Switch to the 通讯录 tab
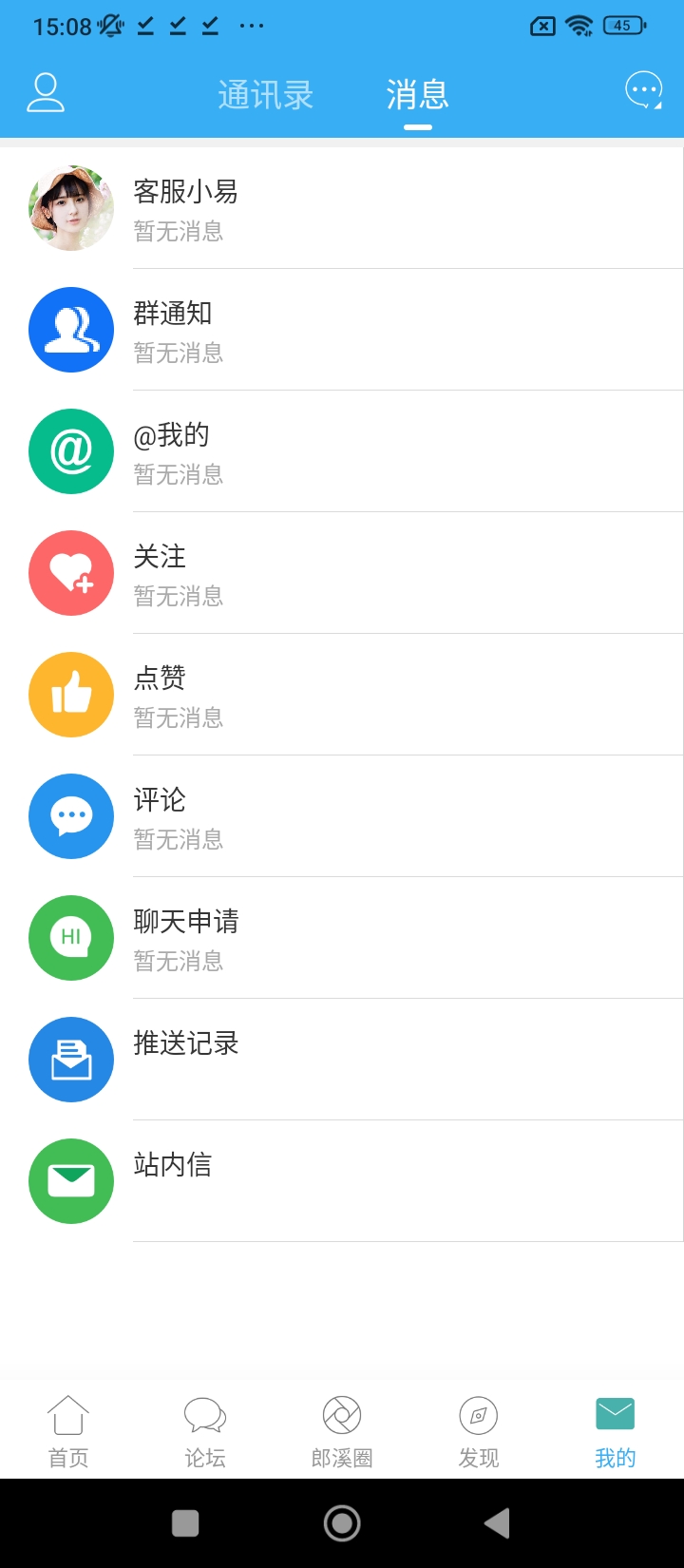684x1568 pixels. [265, 95]
